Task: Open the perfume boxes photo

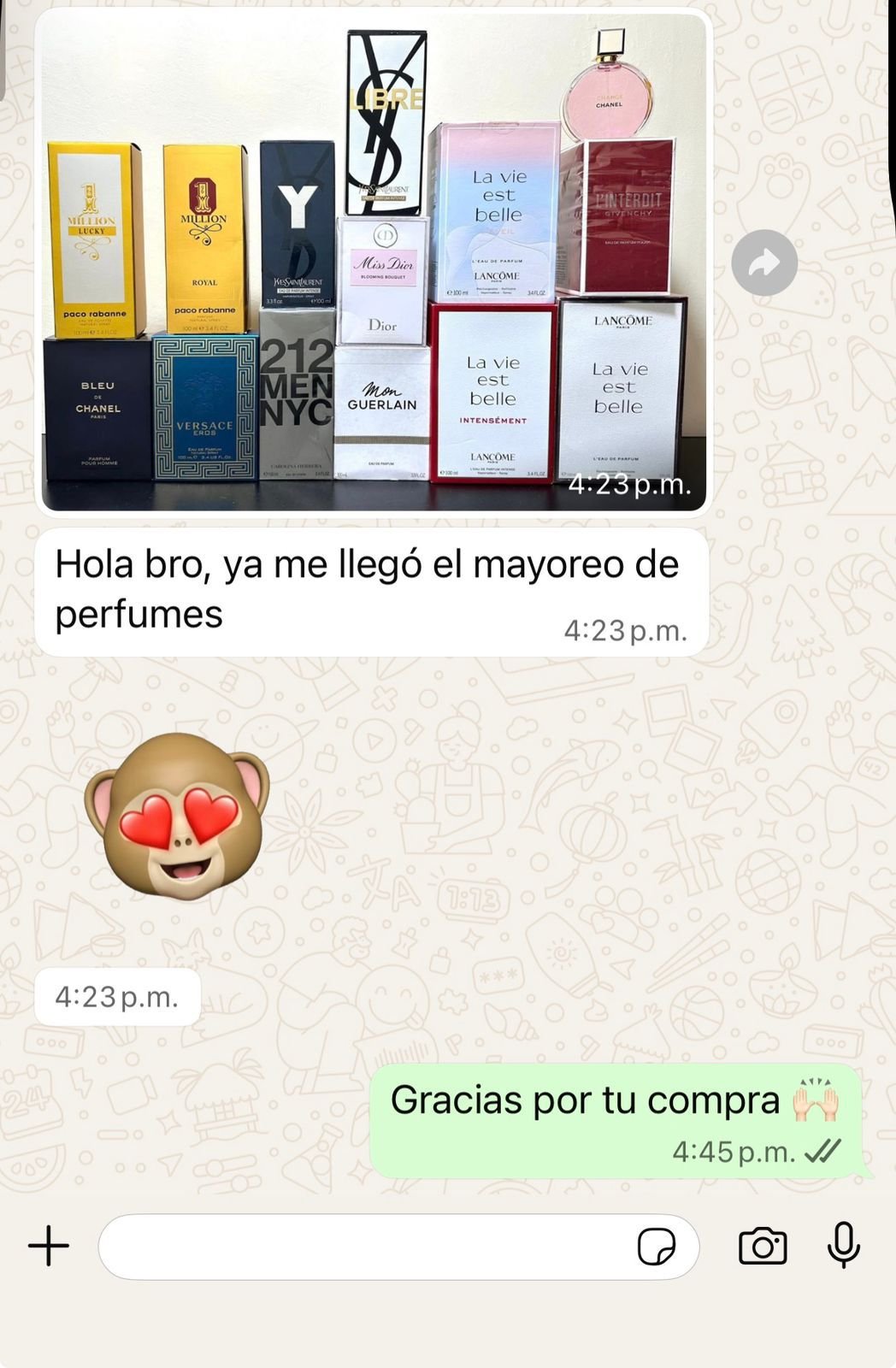Action: point(374,261)
